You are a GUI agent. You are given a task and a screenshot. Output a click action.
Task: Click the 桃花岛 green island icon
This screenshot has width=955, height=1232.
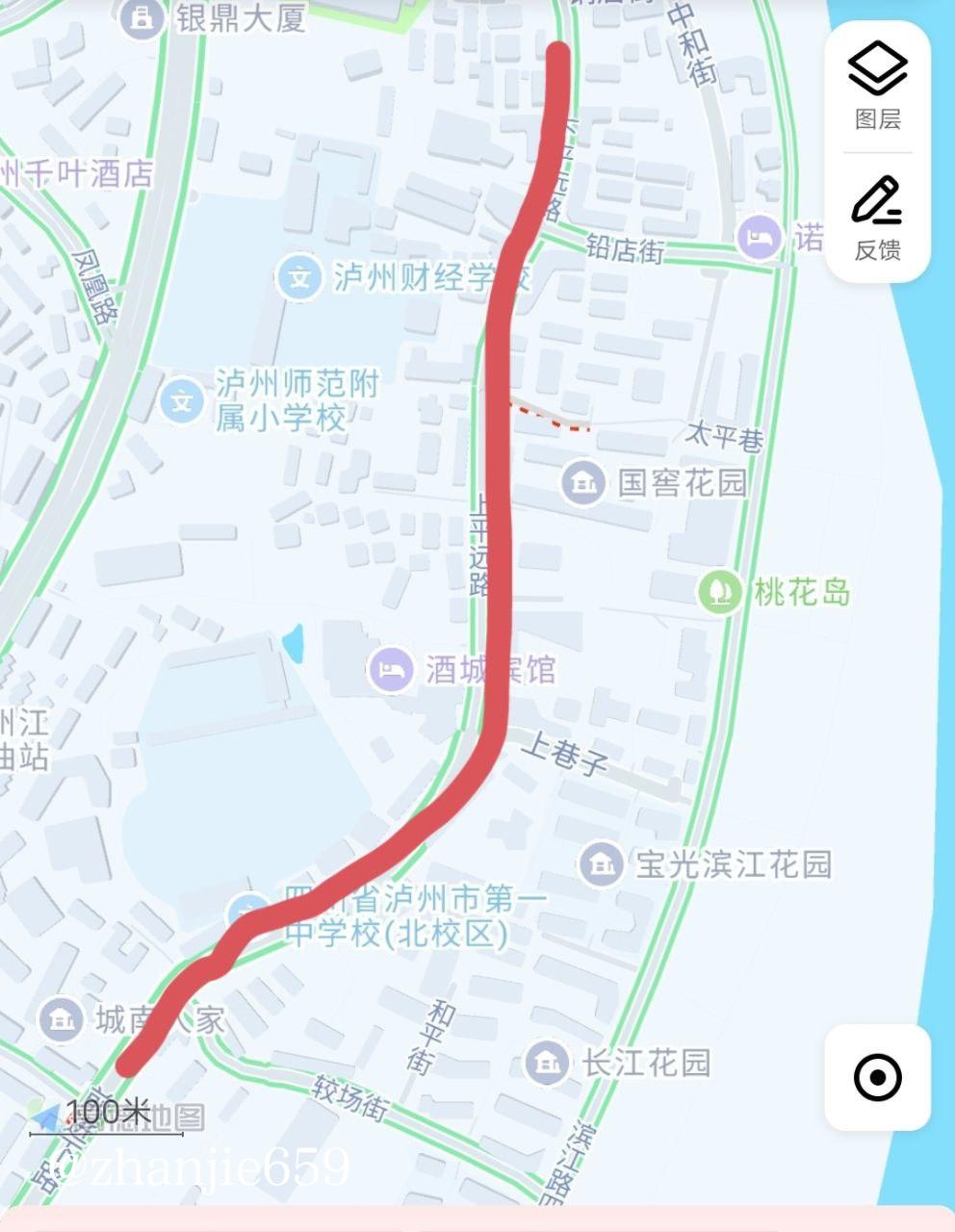coord(720,591)
